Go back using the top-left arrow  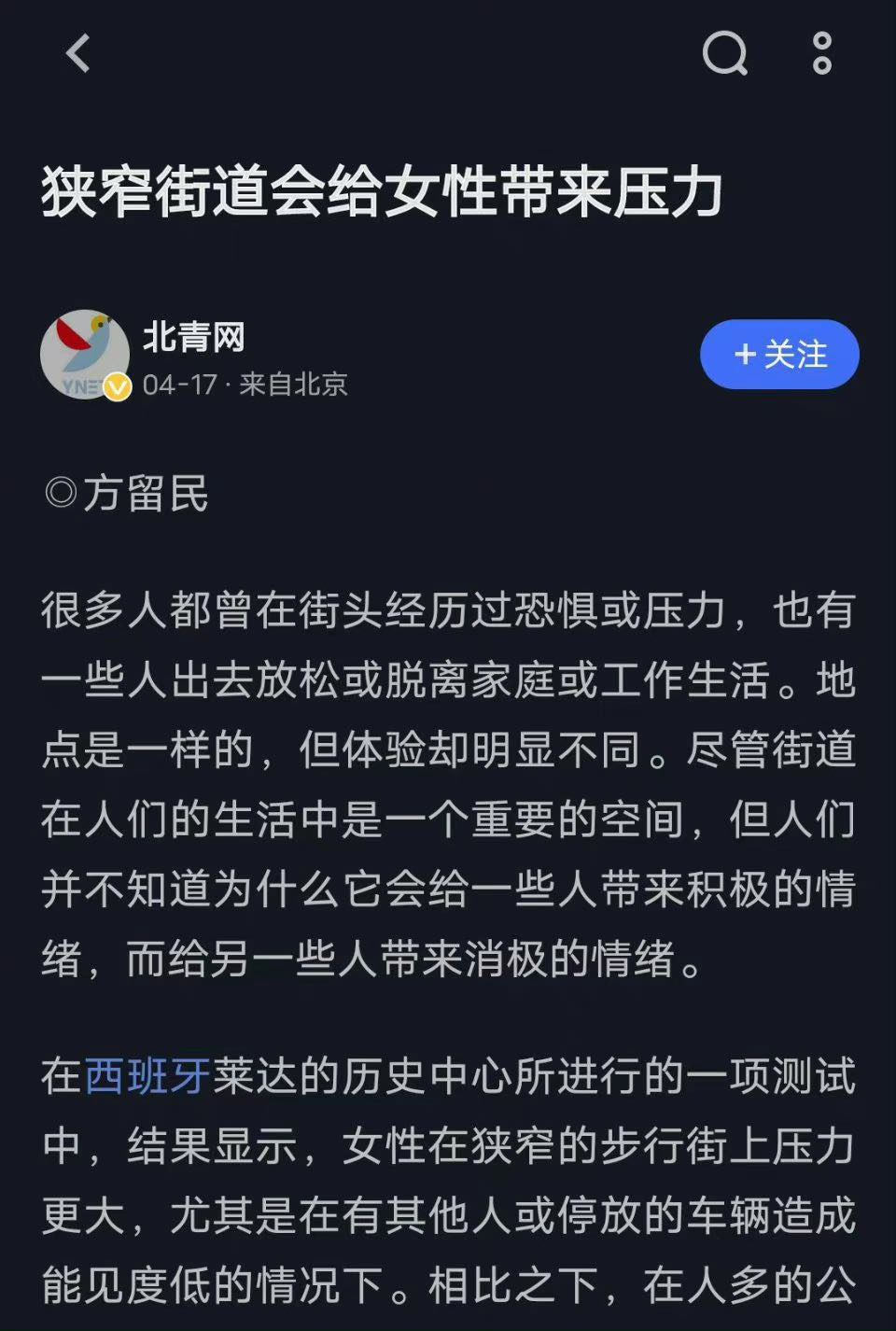[78, 53]
